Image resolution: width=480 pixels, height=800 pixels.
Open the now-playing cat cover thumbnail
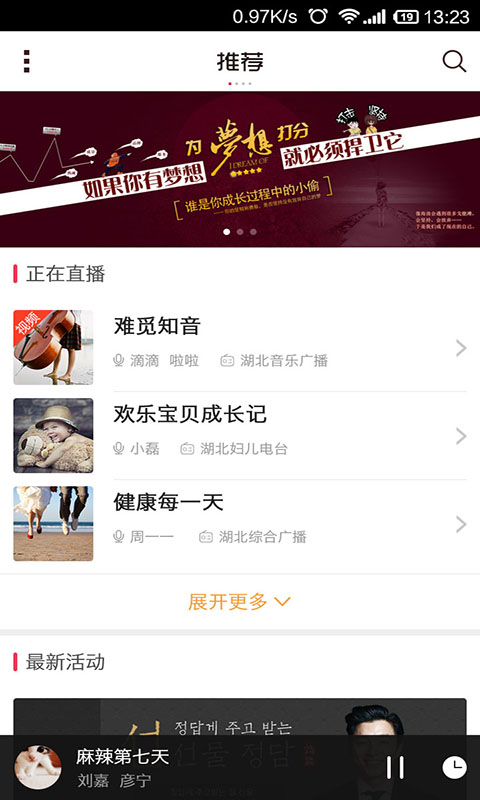point(38,767)
